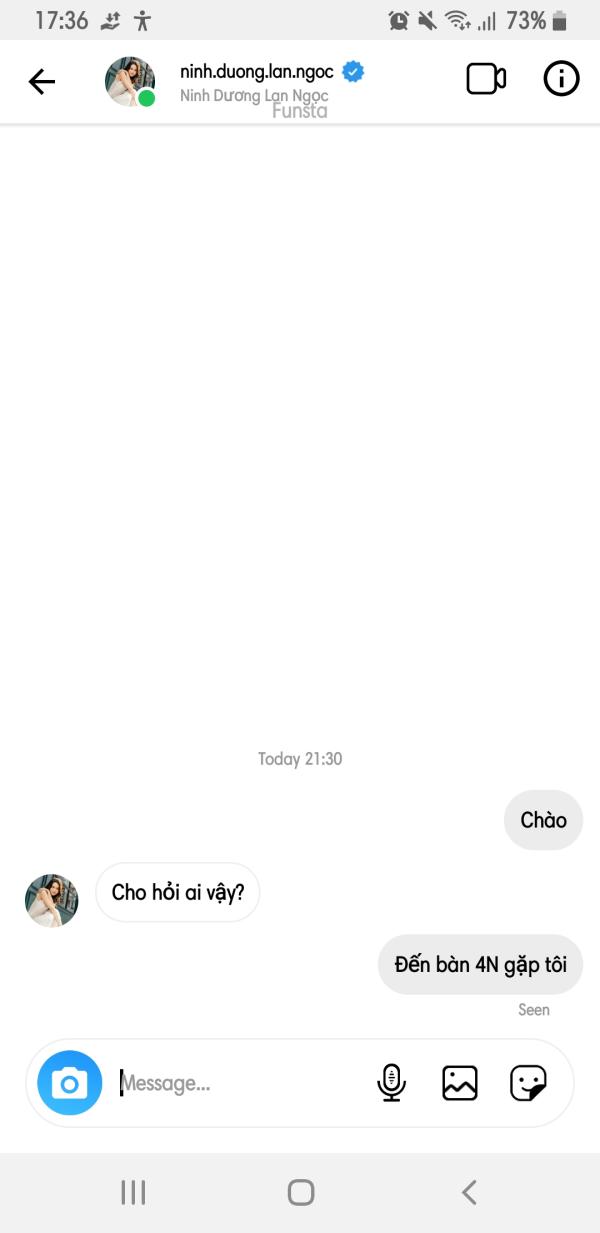Open conversation details info icon
This screenshot has width=600, height=1233.
click(561, 80)
